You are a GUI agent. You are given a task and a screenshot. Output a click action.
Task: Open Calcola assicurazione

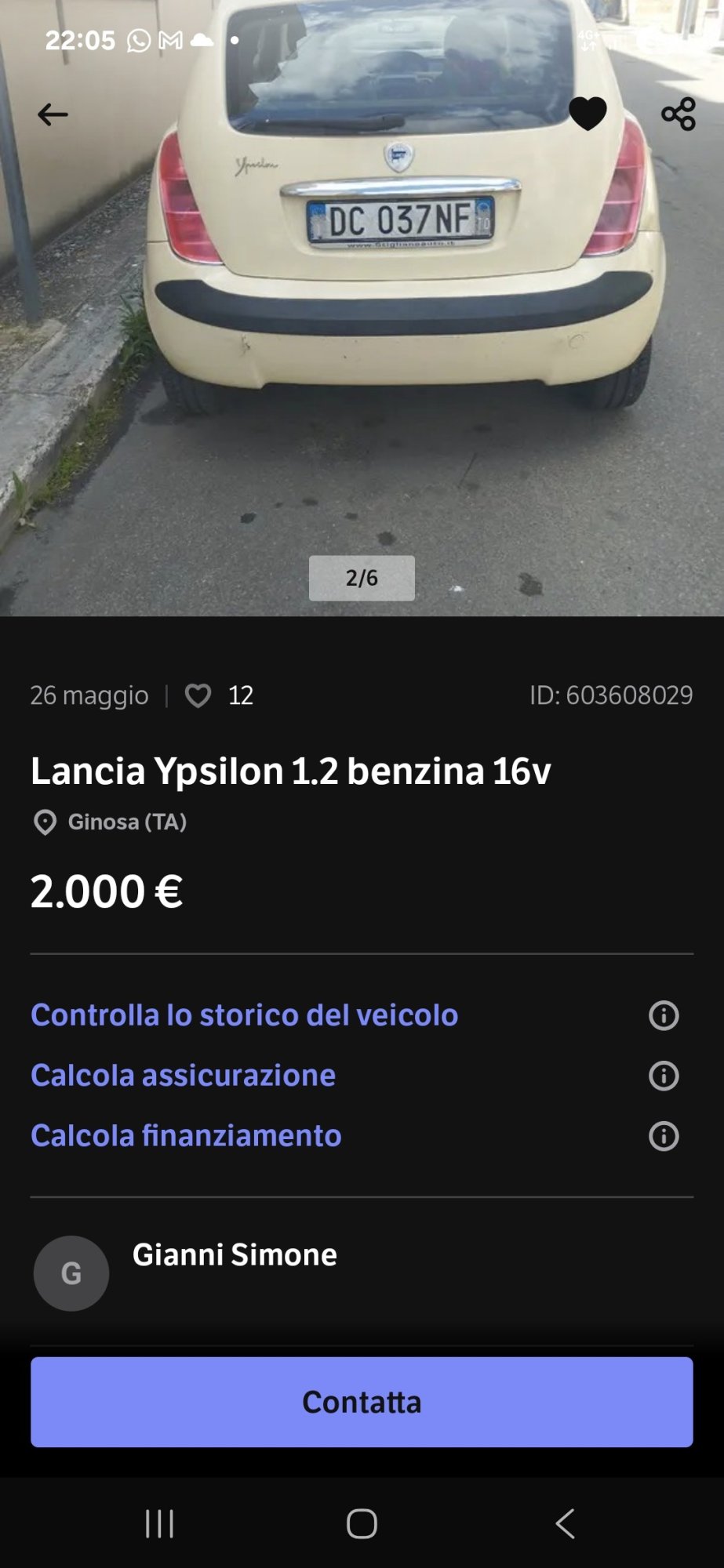[x=182, y=1076]
